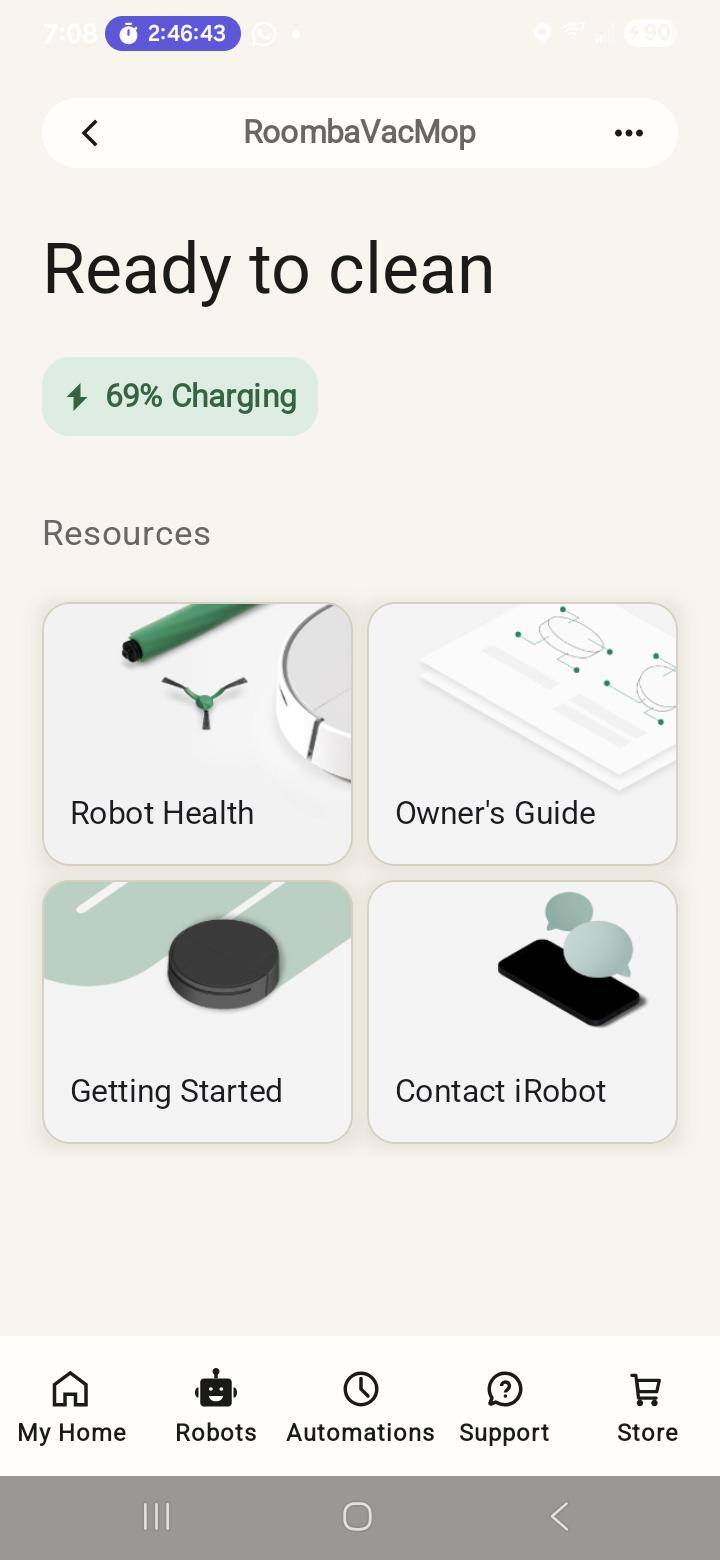
Task: Switch to the Robots tab
Action: tap(216, 1407)
